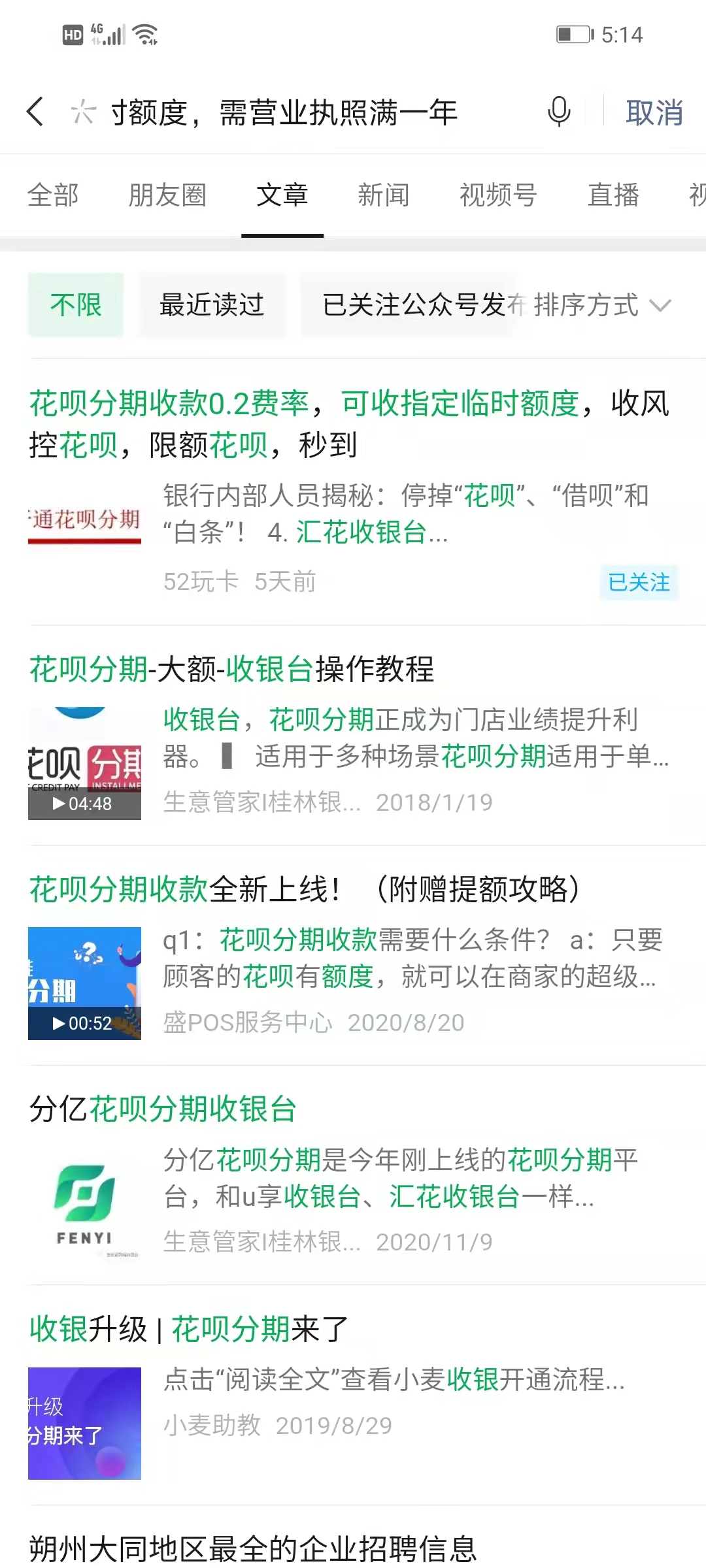Filter by 最近读过
The image size is (706, 1568).
[212, 305]
